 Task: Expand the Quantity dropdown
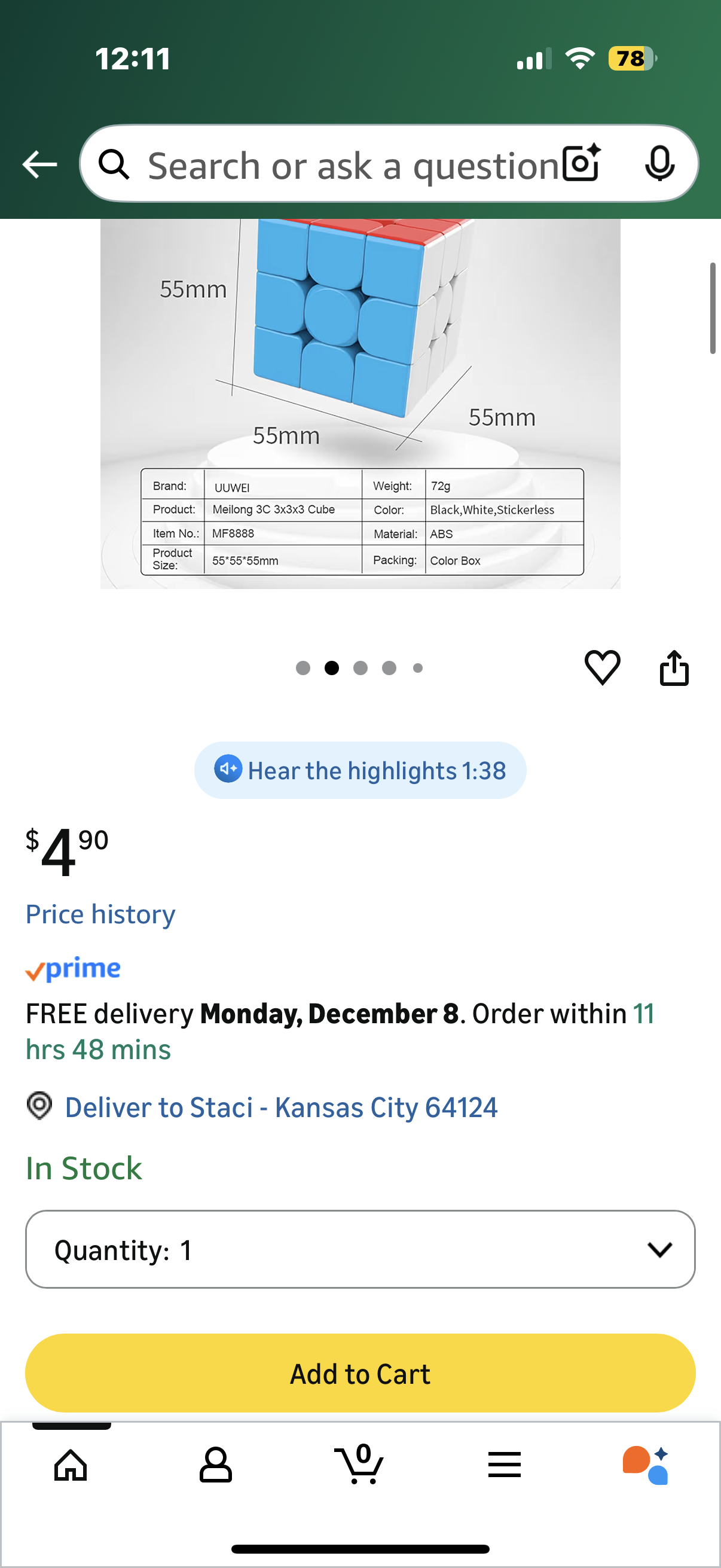pos(360,1249)
